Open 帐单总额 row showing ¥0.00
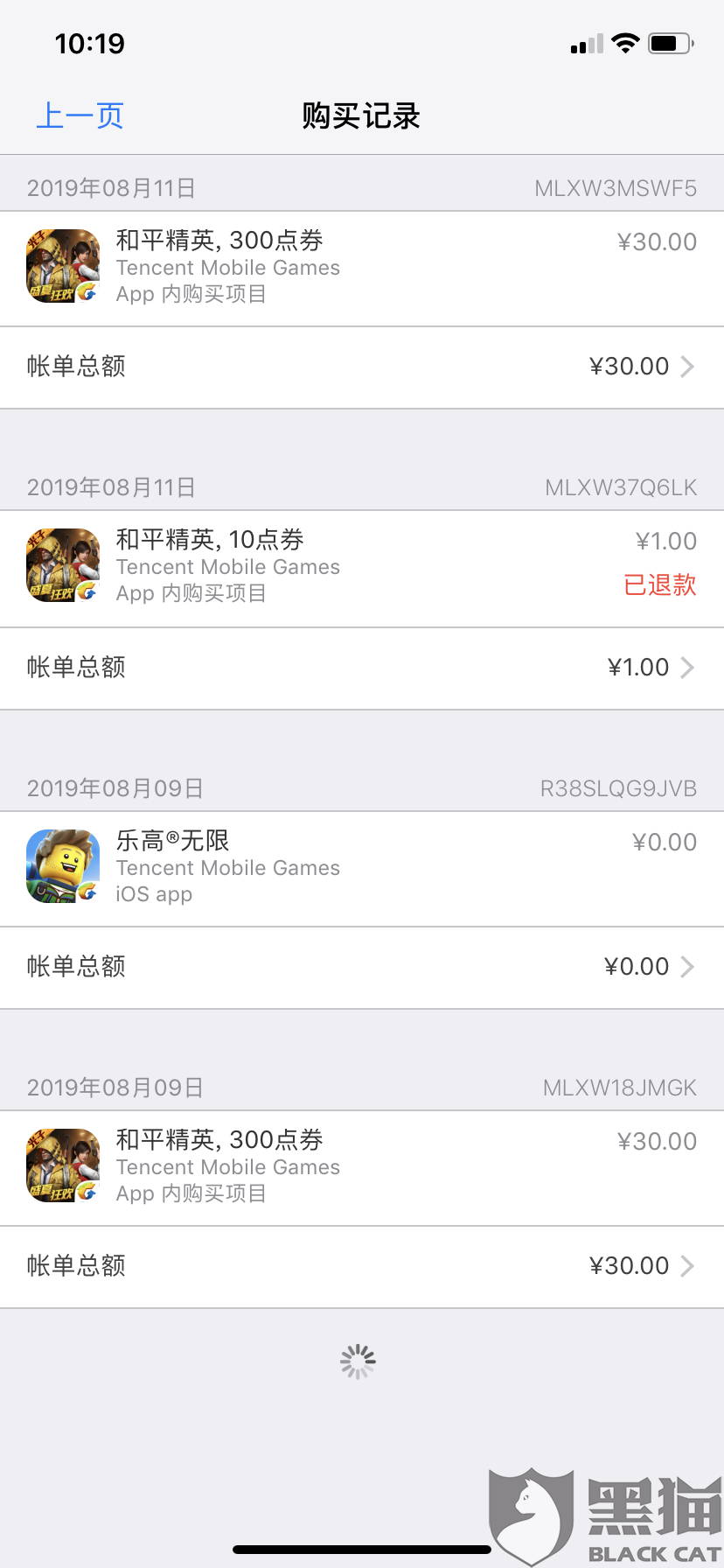724x1568 pixels. [x=362, y=968]
